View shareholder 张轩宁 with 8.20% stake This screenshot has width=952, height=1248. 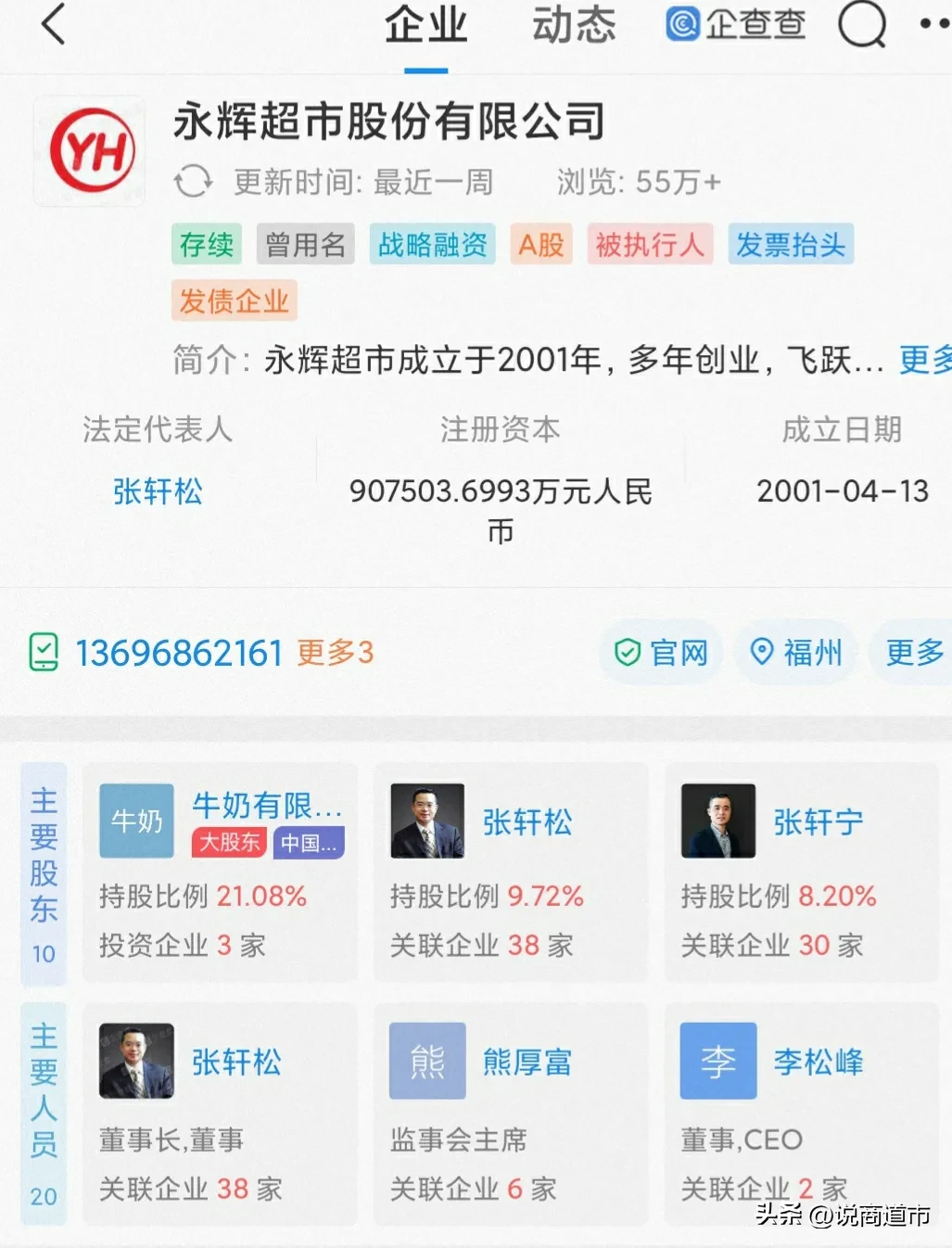802,872
